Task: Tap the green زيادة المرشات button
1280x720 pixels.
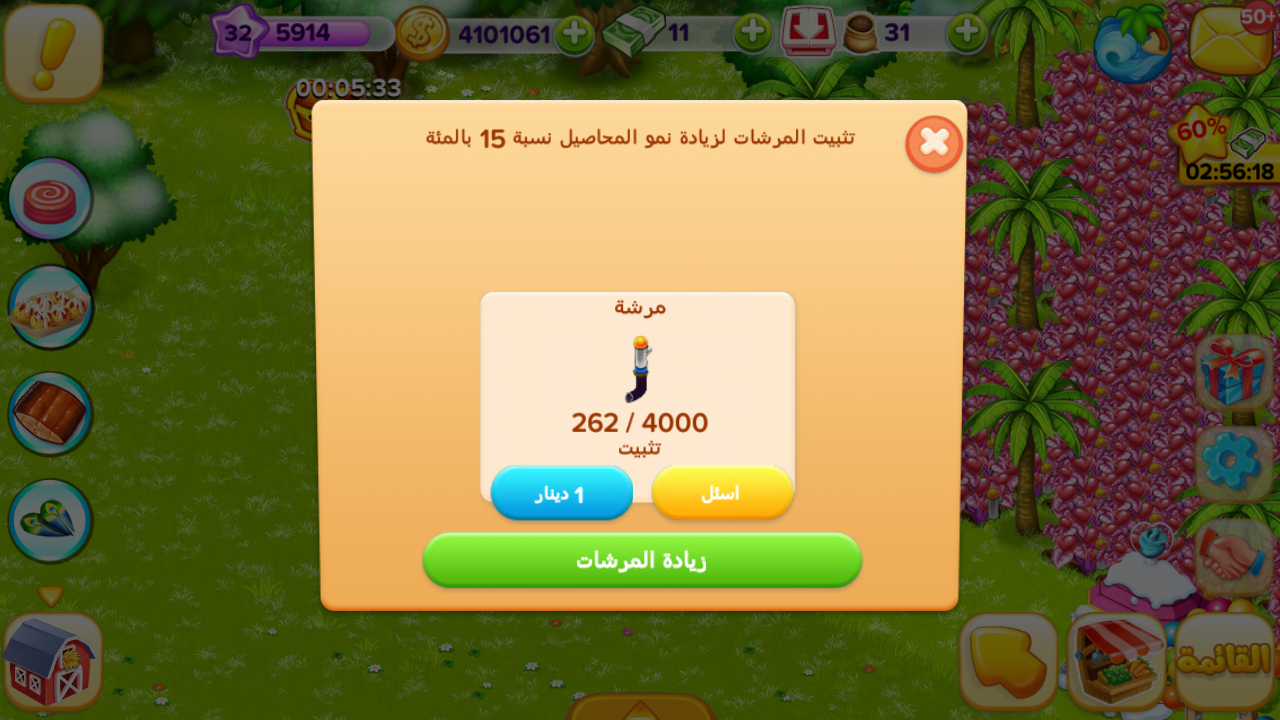Action: pyautogui.click(x=642, y=560)
